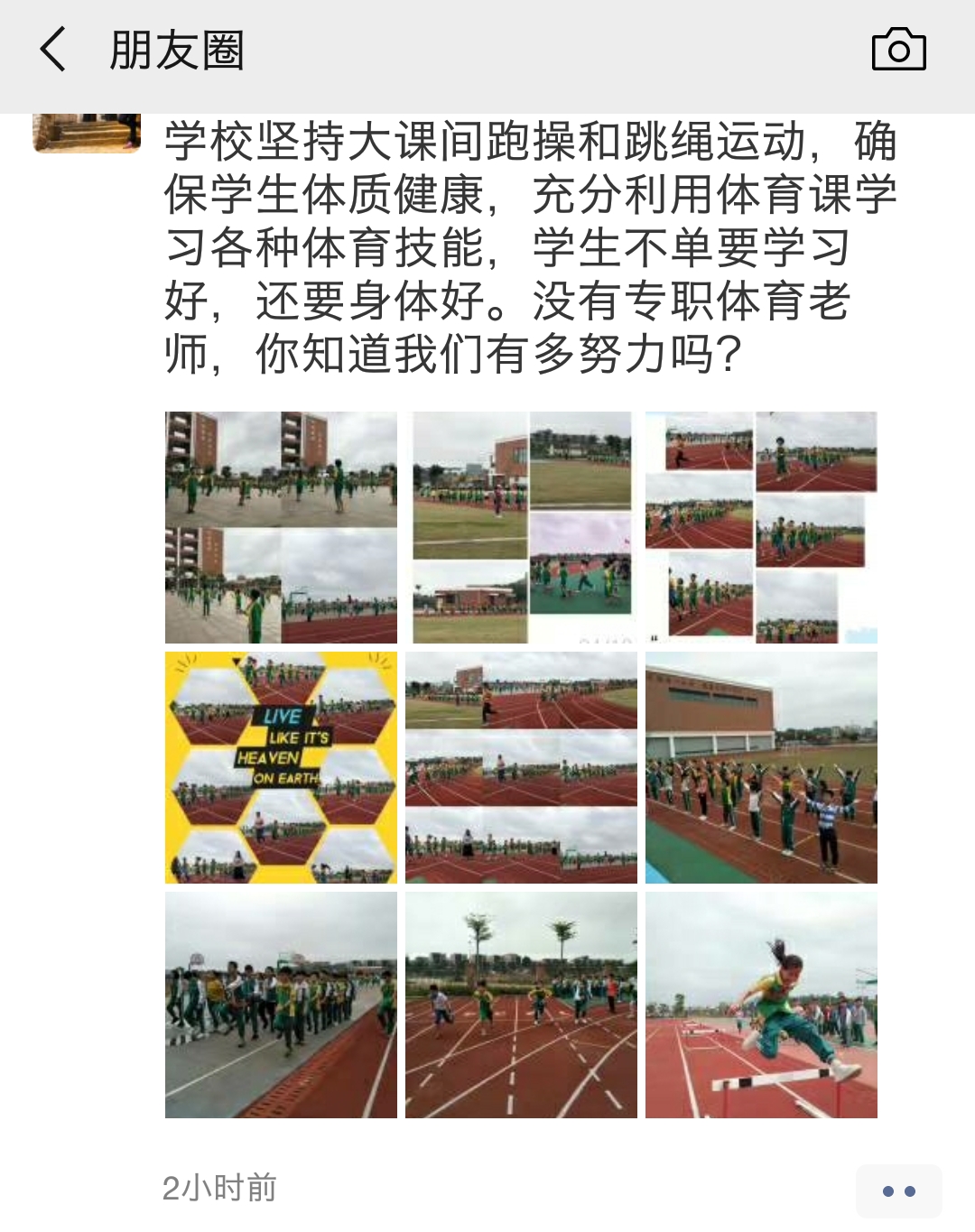
Task: Open the third photo collage of track runners
Action: tap(761, 527)
